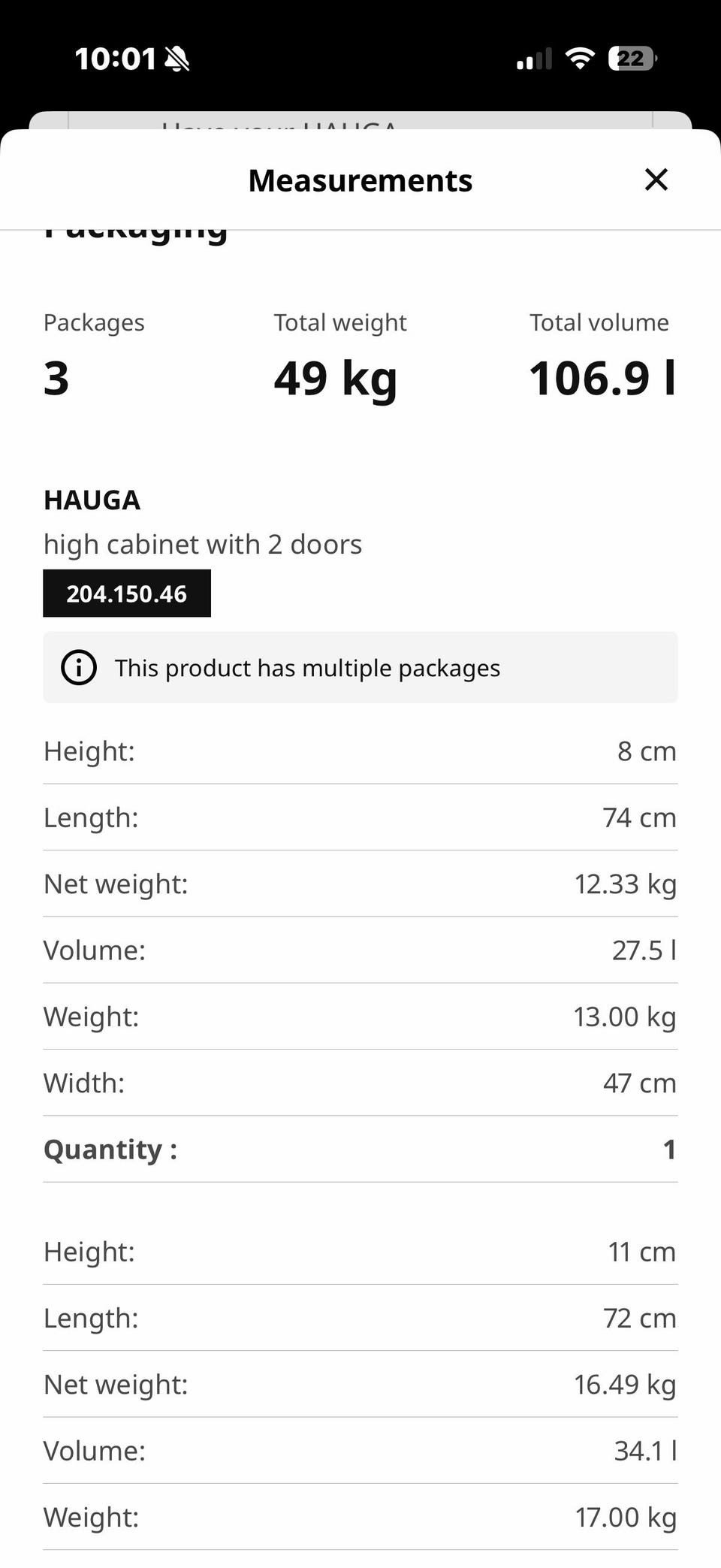Close the Measurements sheet
This screenshot has width=721, height=1568.
point(656,180)
